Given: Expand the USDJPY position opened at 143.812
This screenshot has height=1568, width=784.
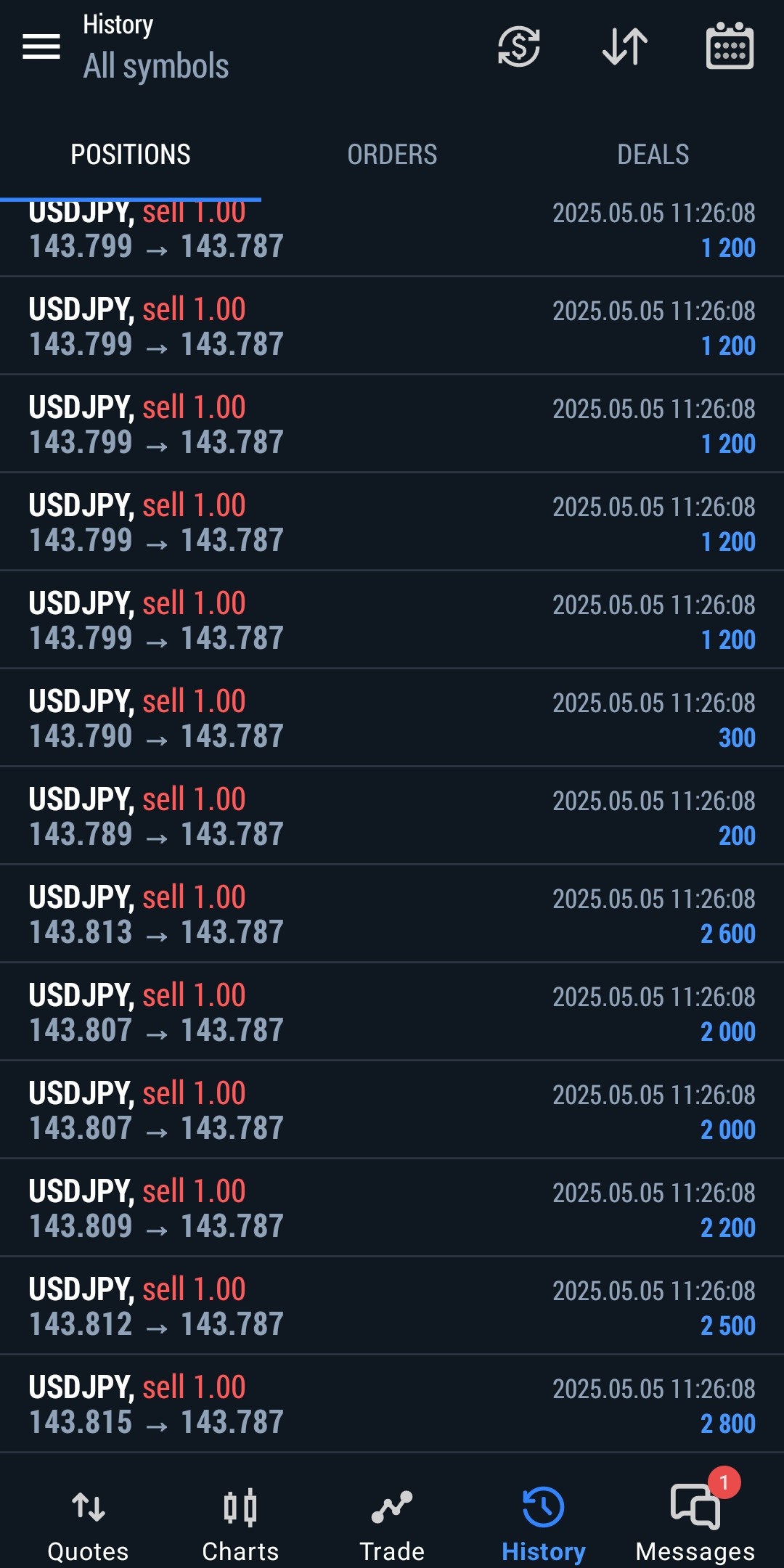Looking at the screenshot, I should click(392, 1306).
